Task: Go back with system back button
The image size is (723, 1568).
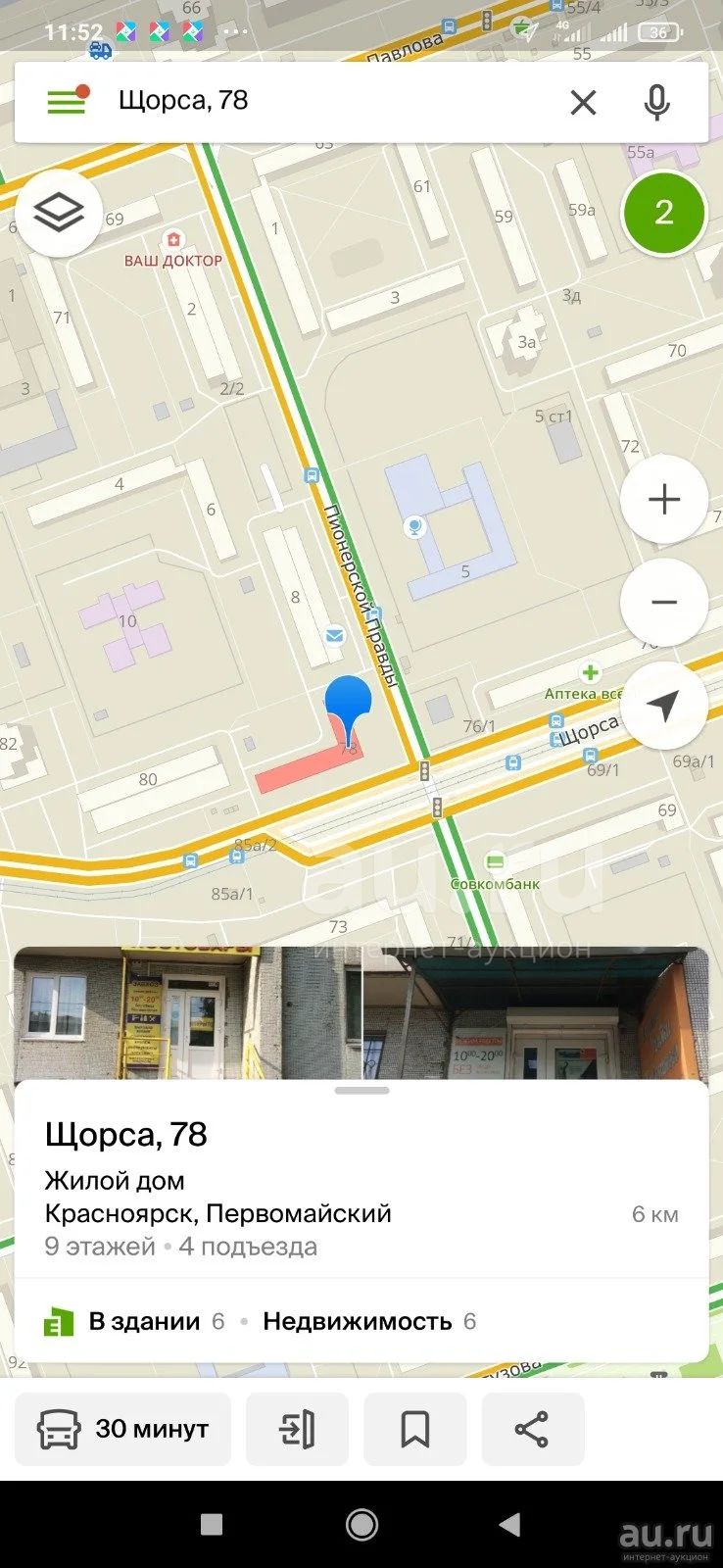Action: pos(509,1524)
